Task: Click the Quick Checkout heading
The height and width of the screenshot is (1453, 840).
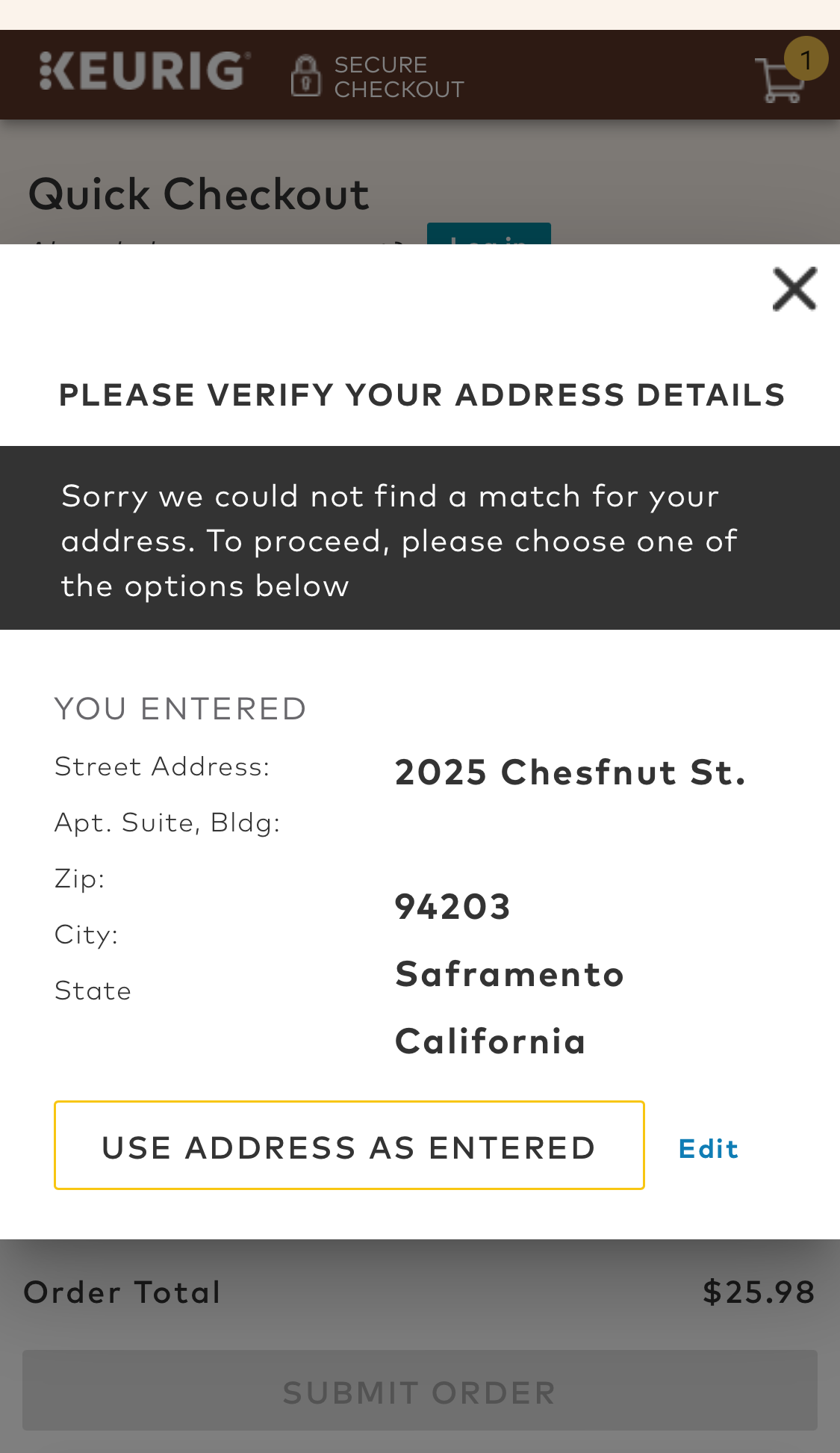Action: pyautogui.click(x=198, y=194)
